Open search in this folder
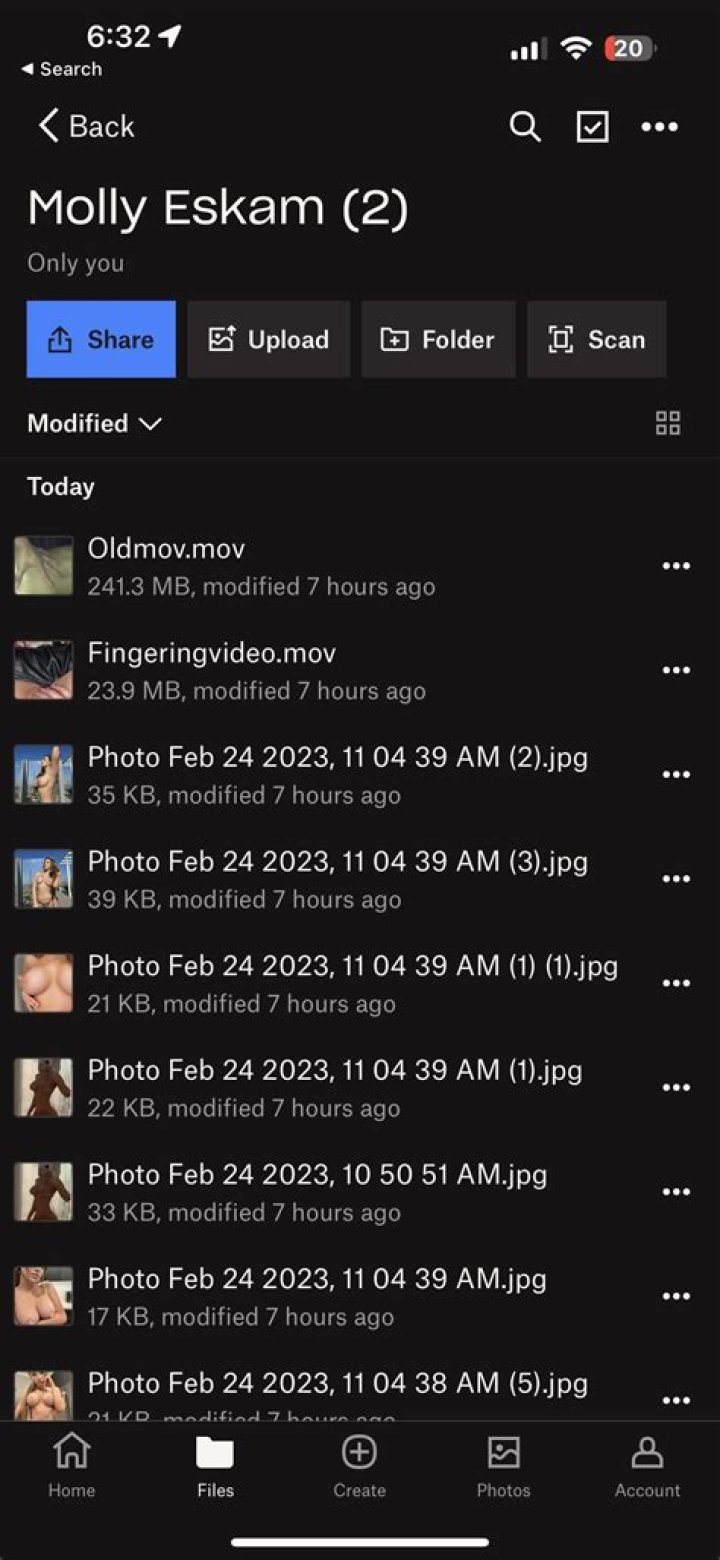The height and width of the screenshot is (1560, 720). click(x=525, y=127)
